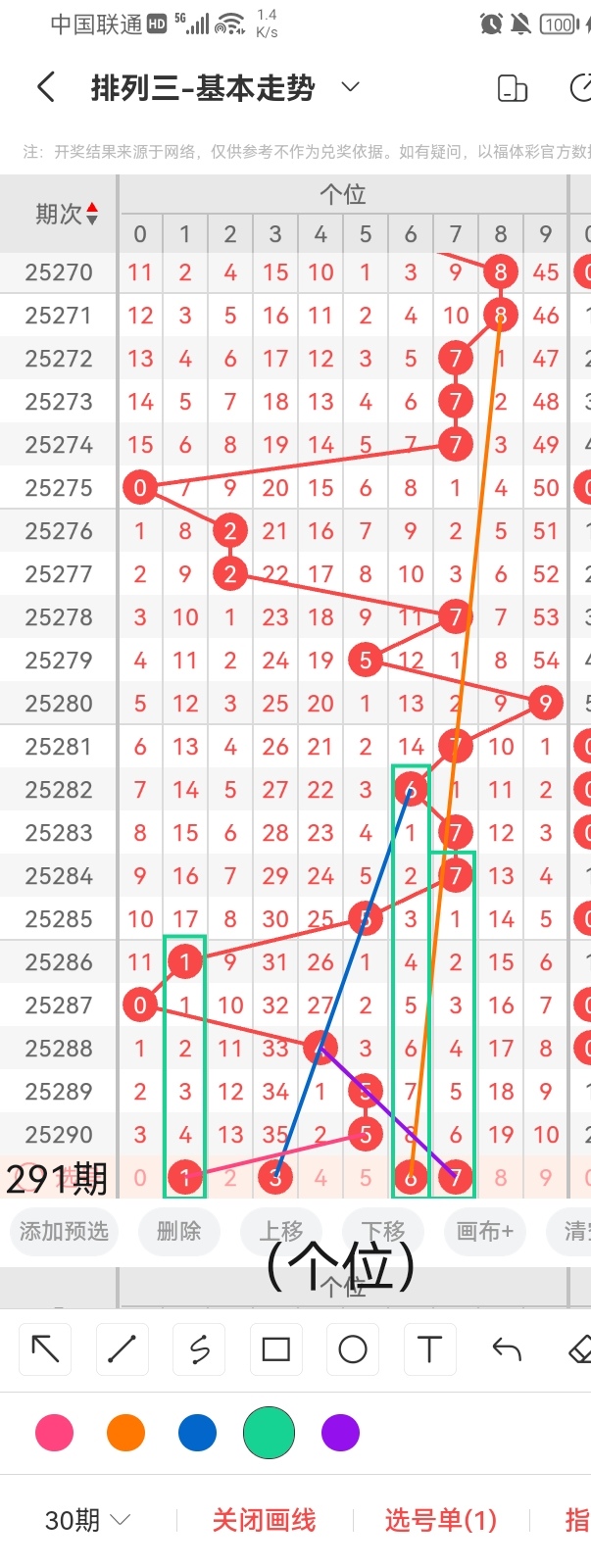Go back with the top-left arrow
The width and height of the screenshot is (591, 1568).
click(x=46, y=87)
